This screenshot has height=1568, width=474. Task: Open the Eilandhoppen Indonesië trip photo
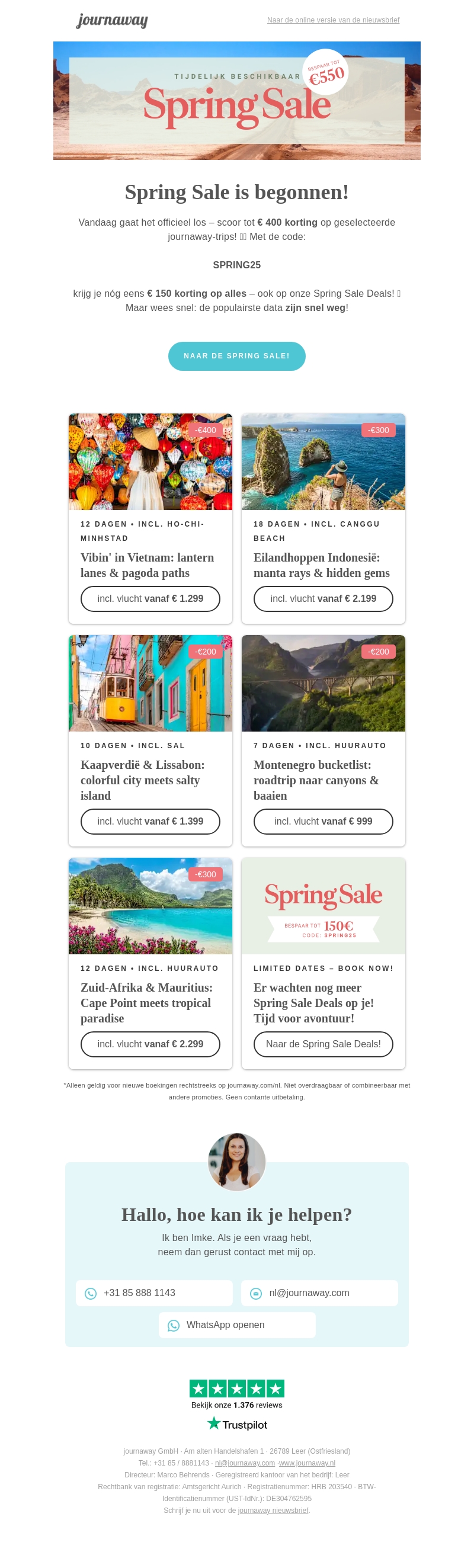pyautogui.click(x=323, y=461)
